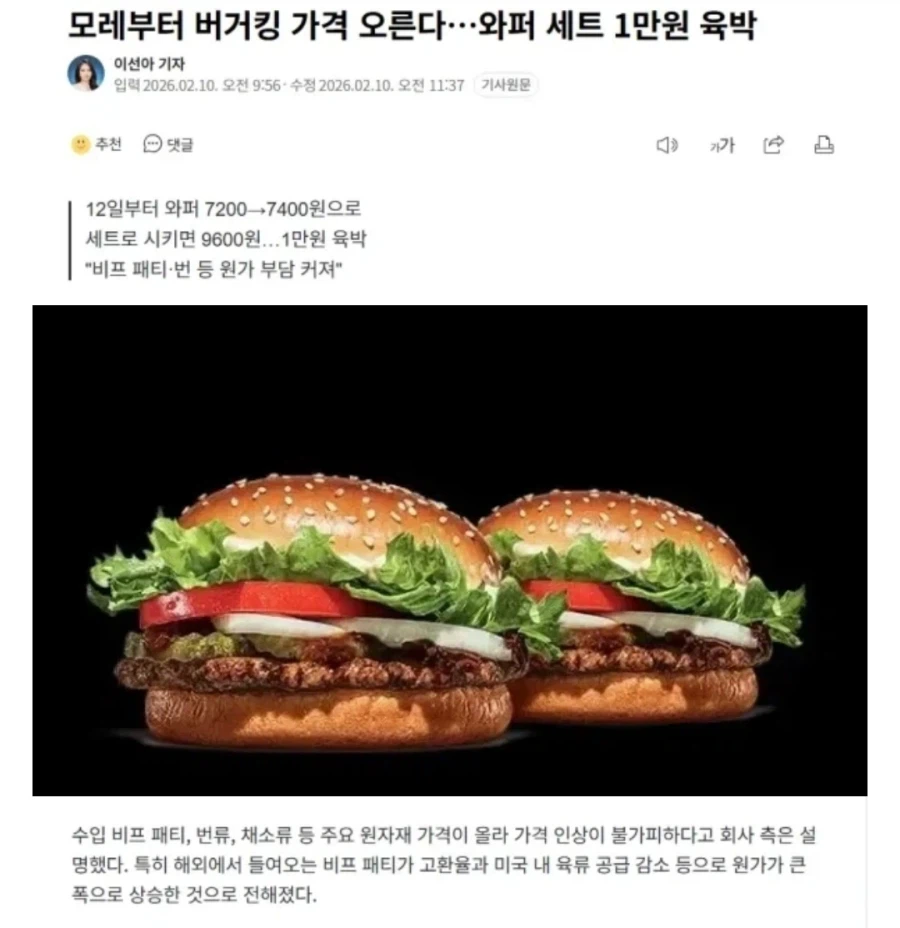Click the share icon to share the article
900x928 pixels.
point(774,146)
